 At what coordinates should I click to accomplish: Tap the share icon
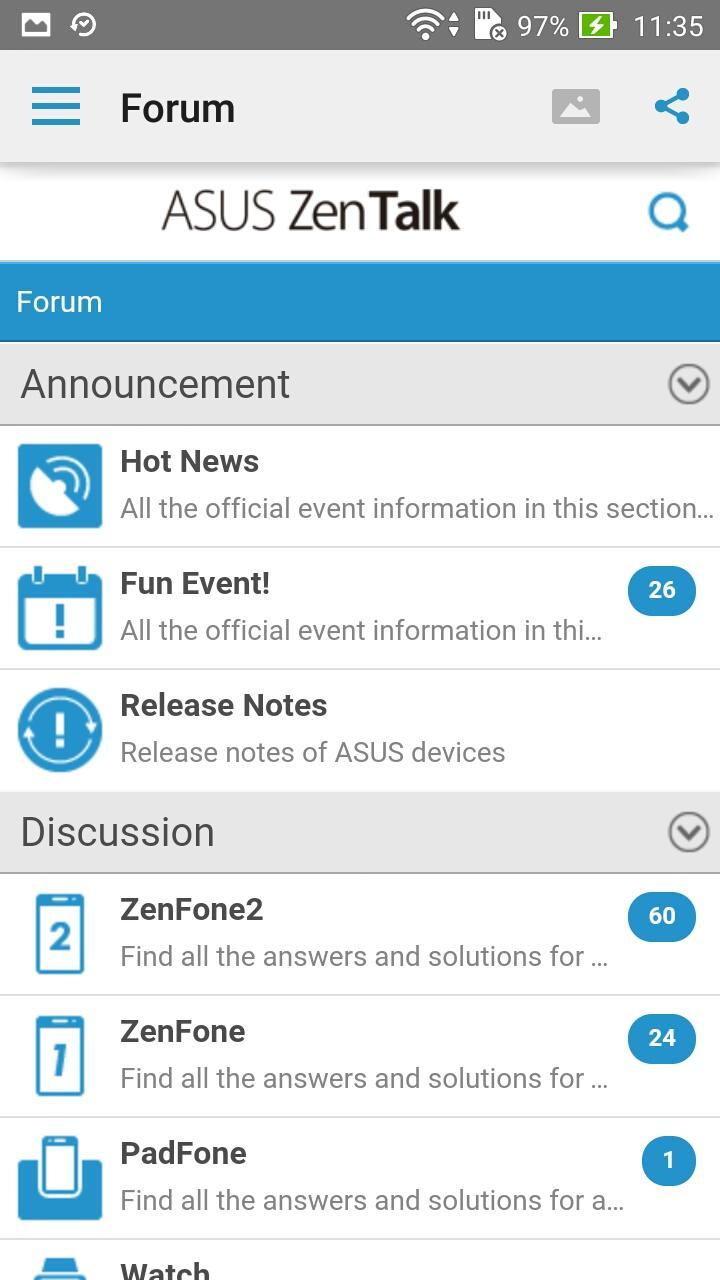(x=672, y=104)
